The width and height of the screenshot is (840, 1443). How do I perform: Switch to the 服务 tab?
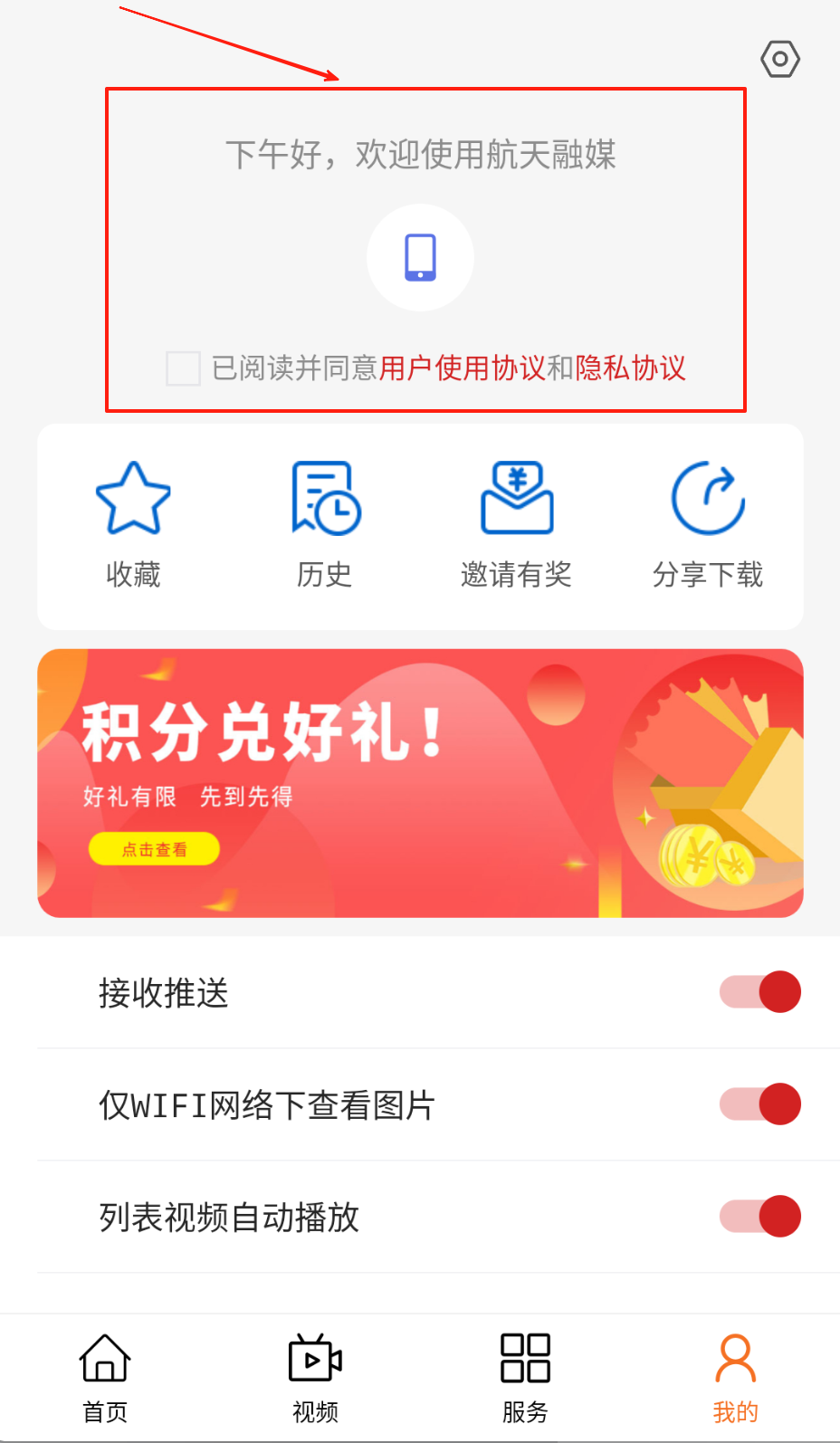pos(525,1378)
